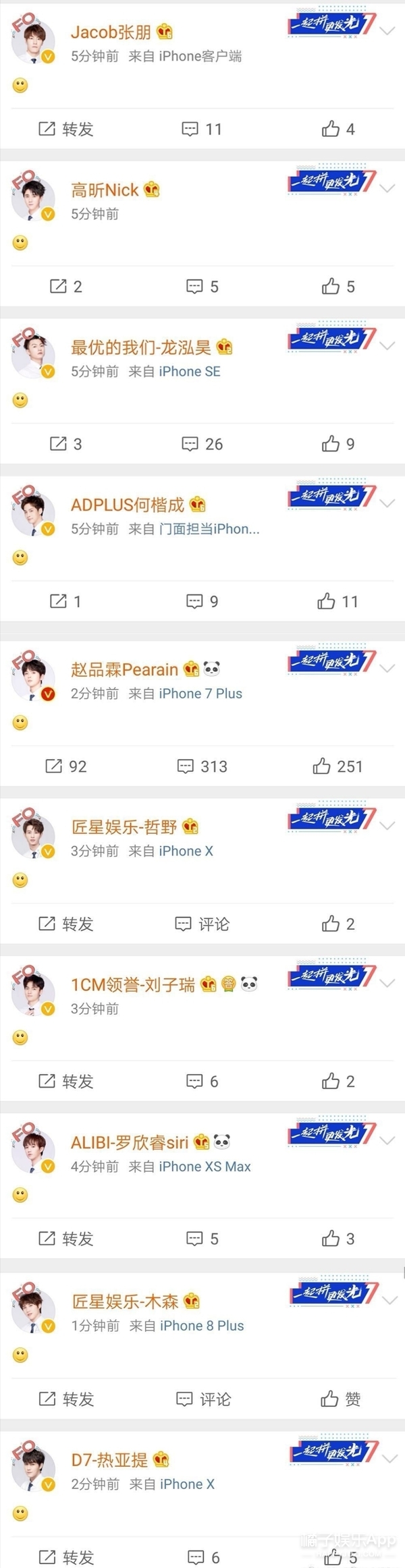Like ADPLUS何楷成's post
Viewport: 405px width, 1568px height.
pyautogui.click(x=337, y=601)
